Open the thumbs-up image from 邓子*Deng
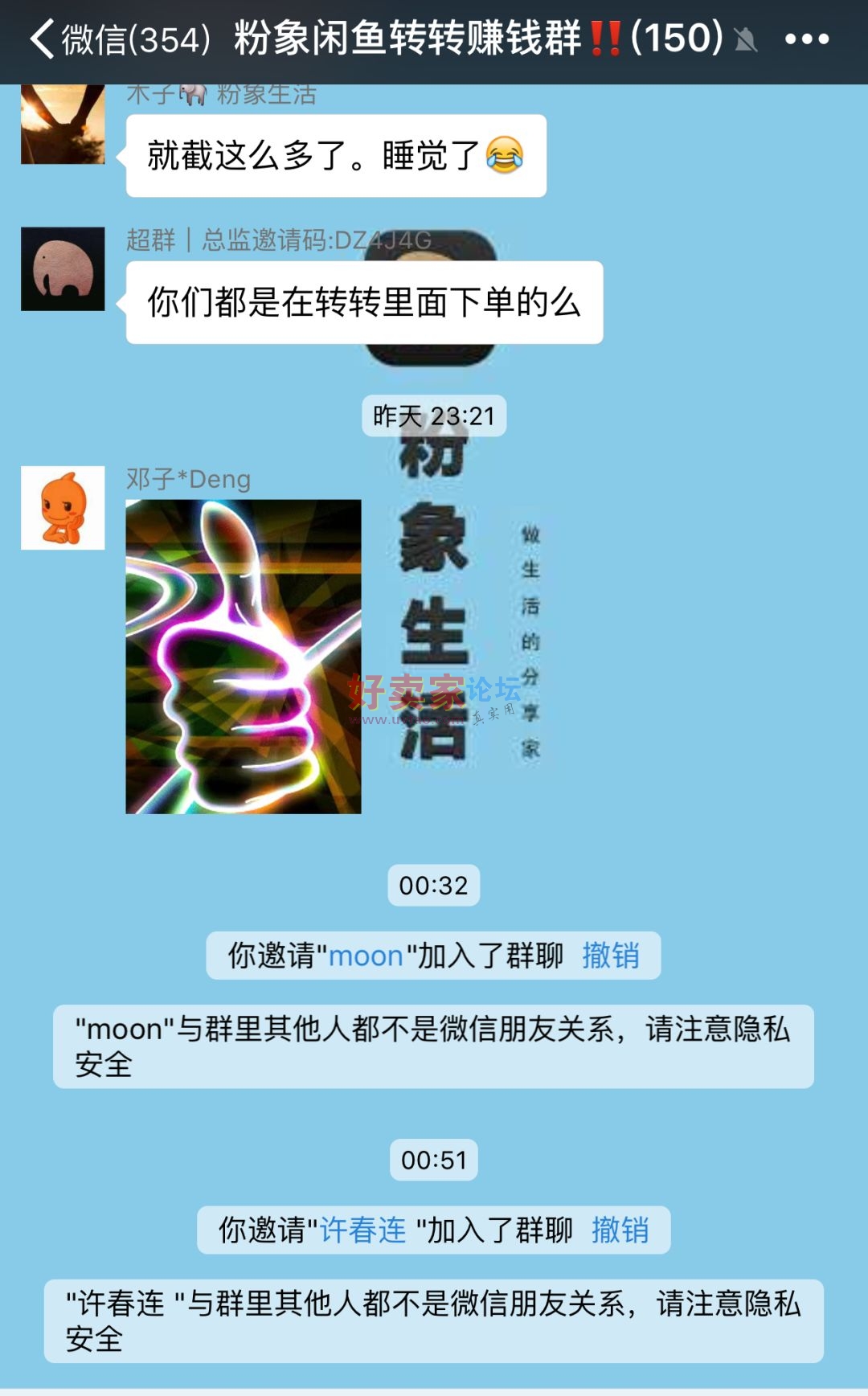Screen dimensions: 868x1396 [x=244, y=657]
